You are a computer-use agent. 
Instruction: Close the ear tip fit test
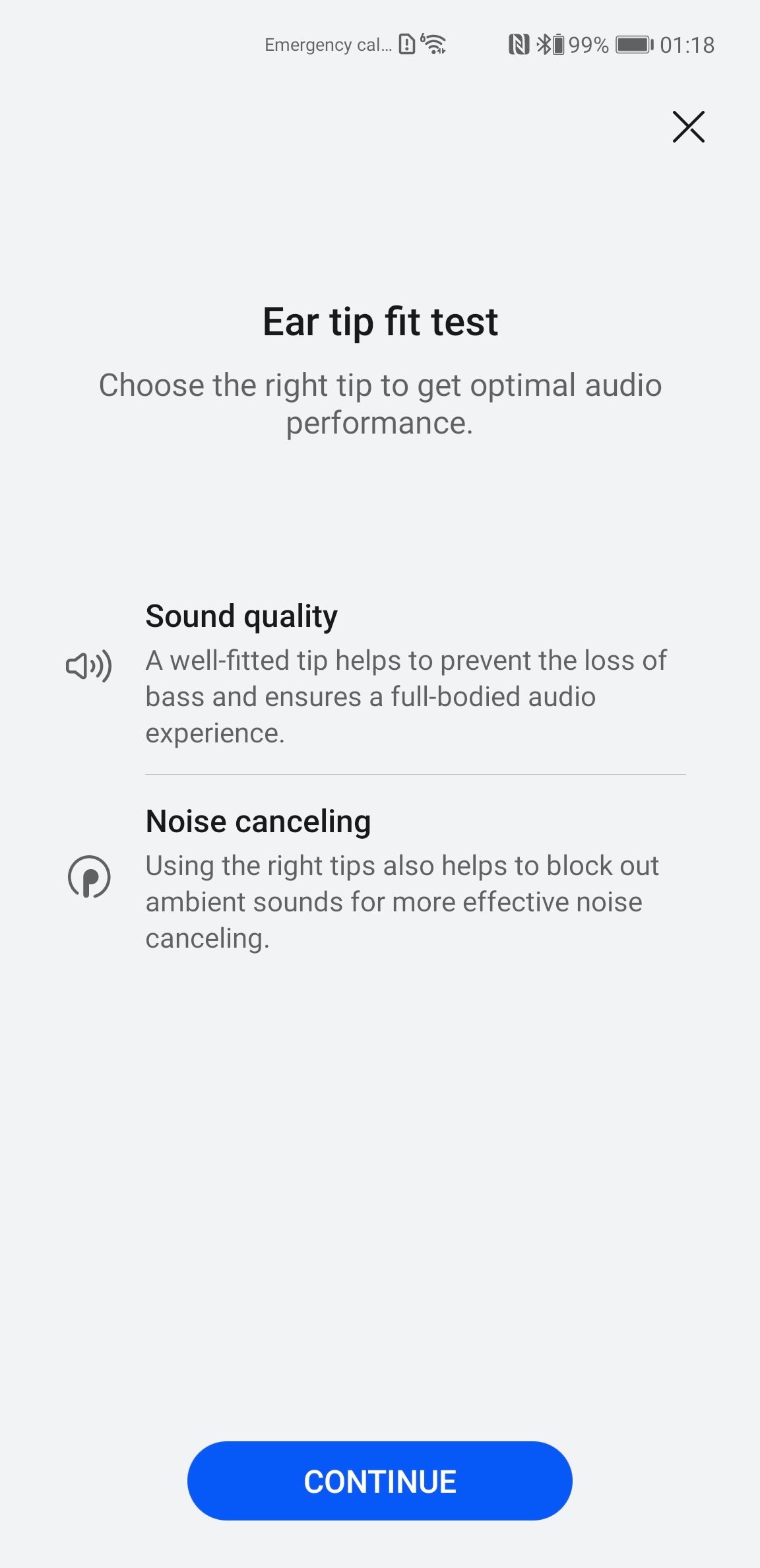tap(688, 127)
